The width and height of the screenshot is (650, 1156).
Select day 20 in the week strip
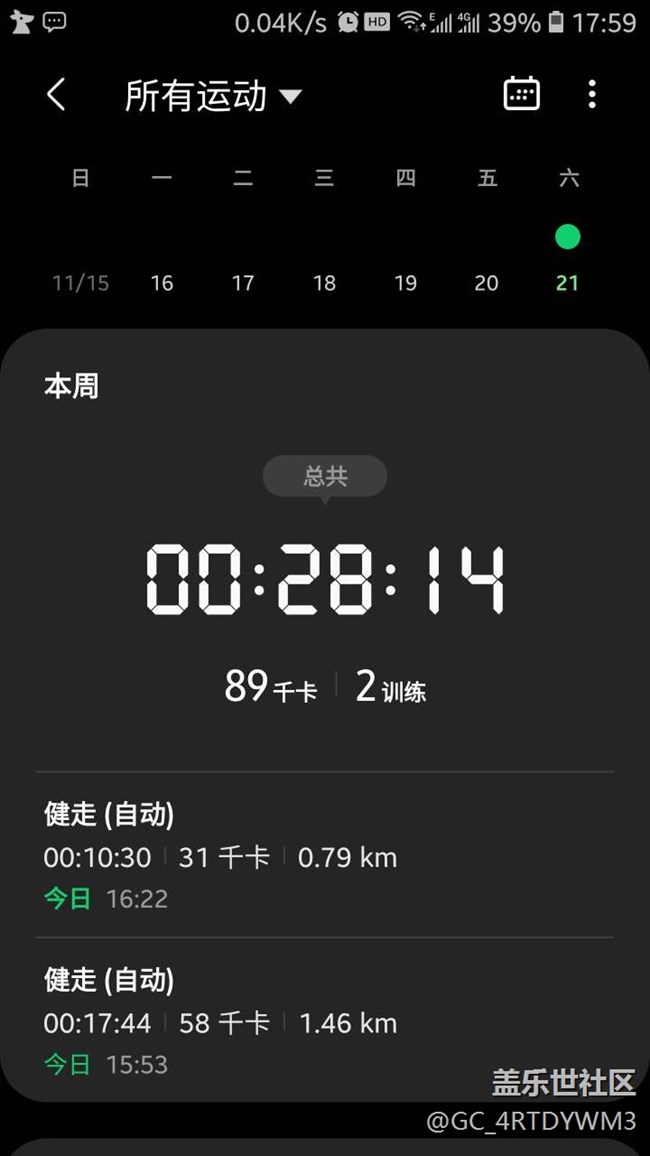point(486,283)
